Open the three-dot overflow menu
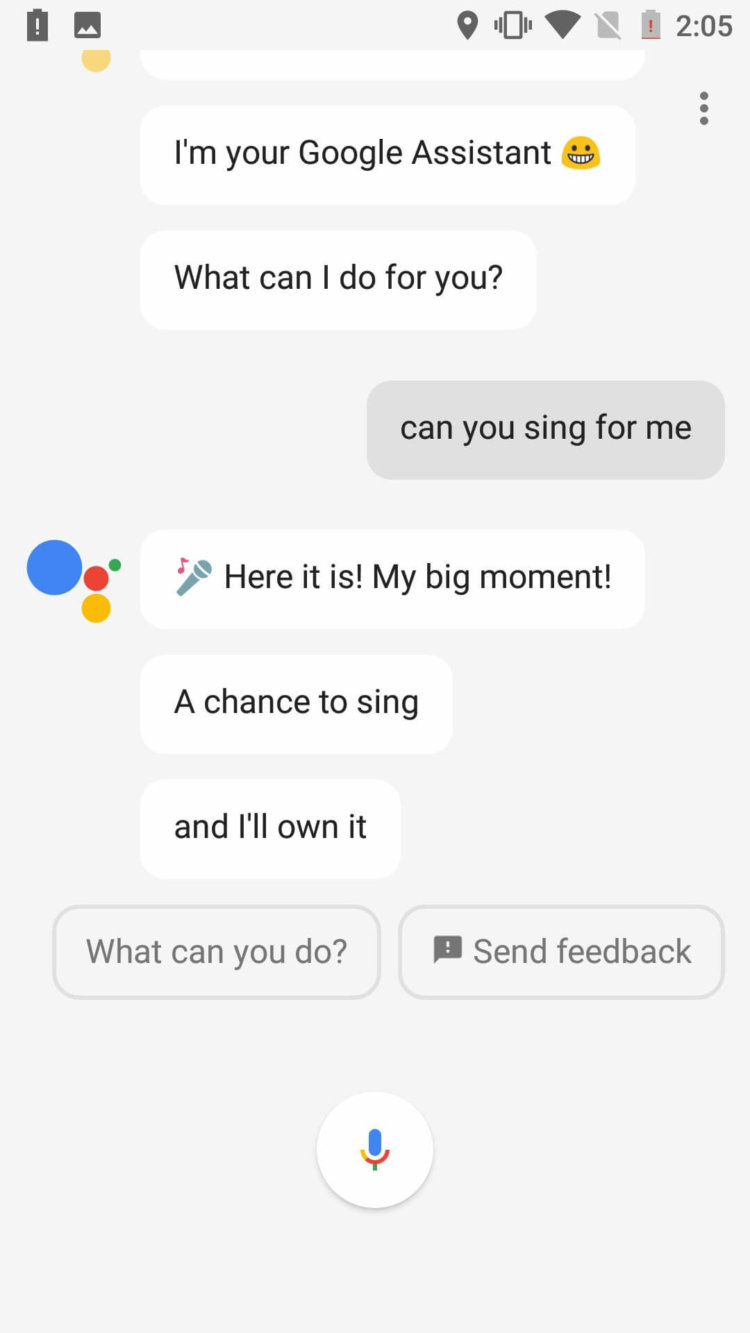750x1333 pixels. [x=703, y=108]
